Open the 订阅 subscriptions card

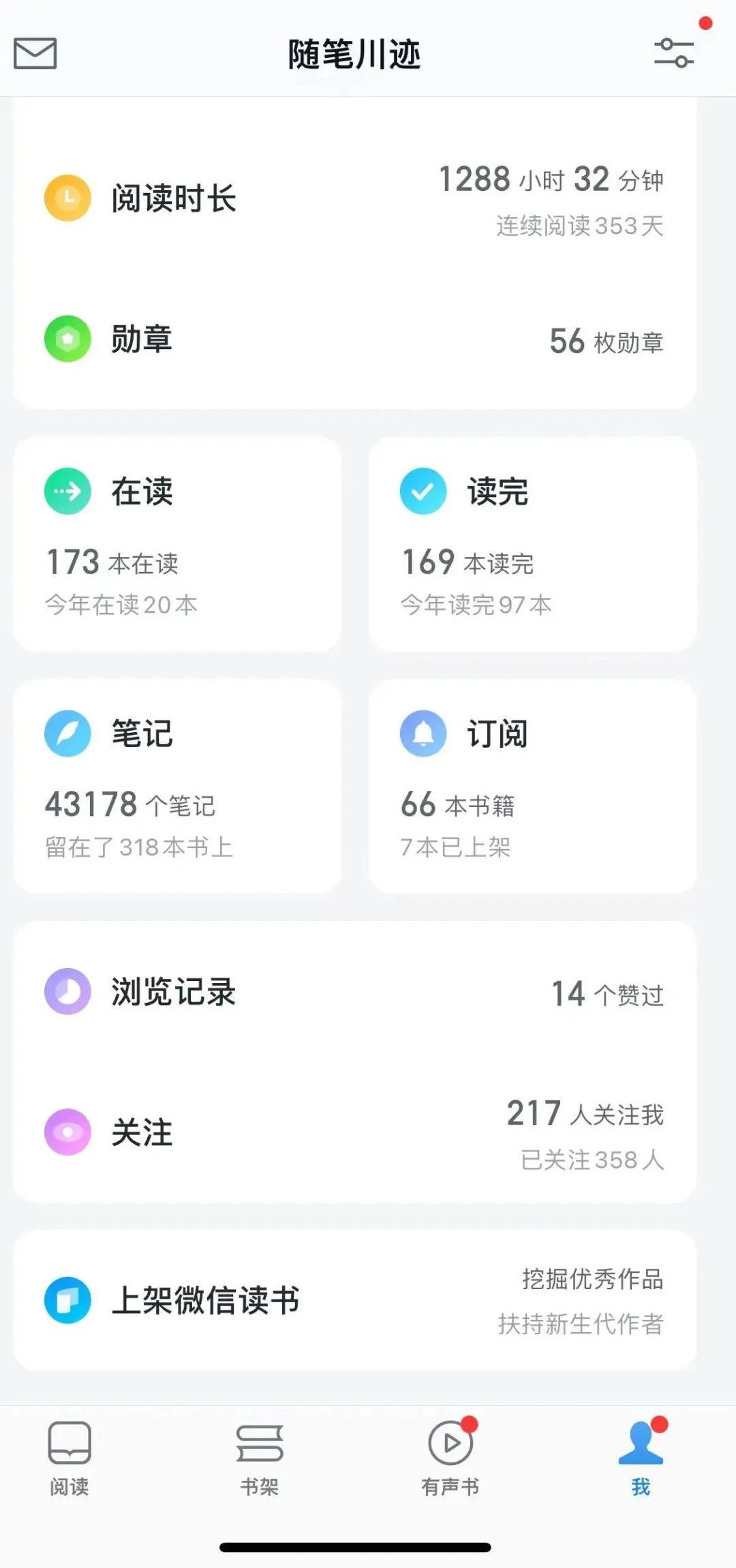(x=532, y=786)
